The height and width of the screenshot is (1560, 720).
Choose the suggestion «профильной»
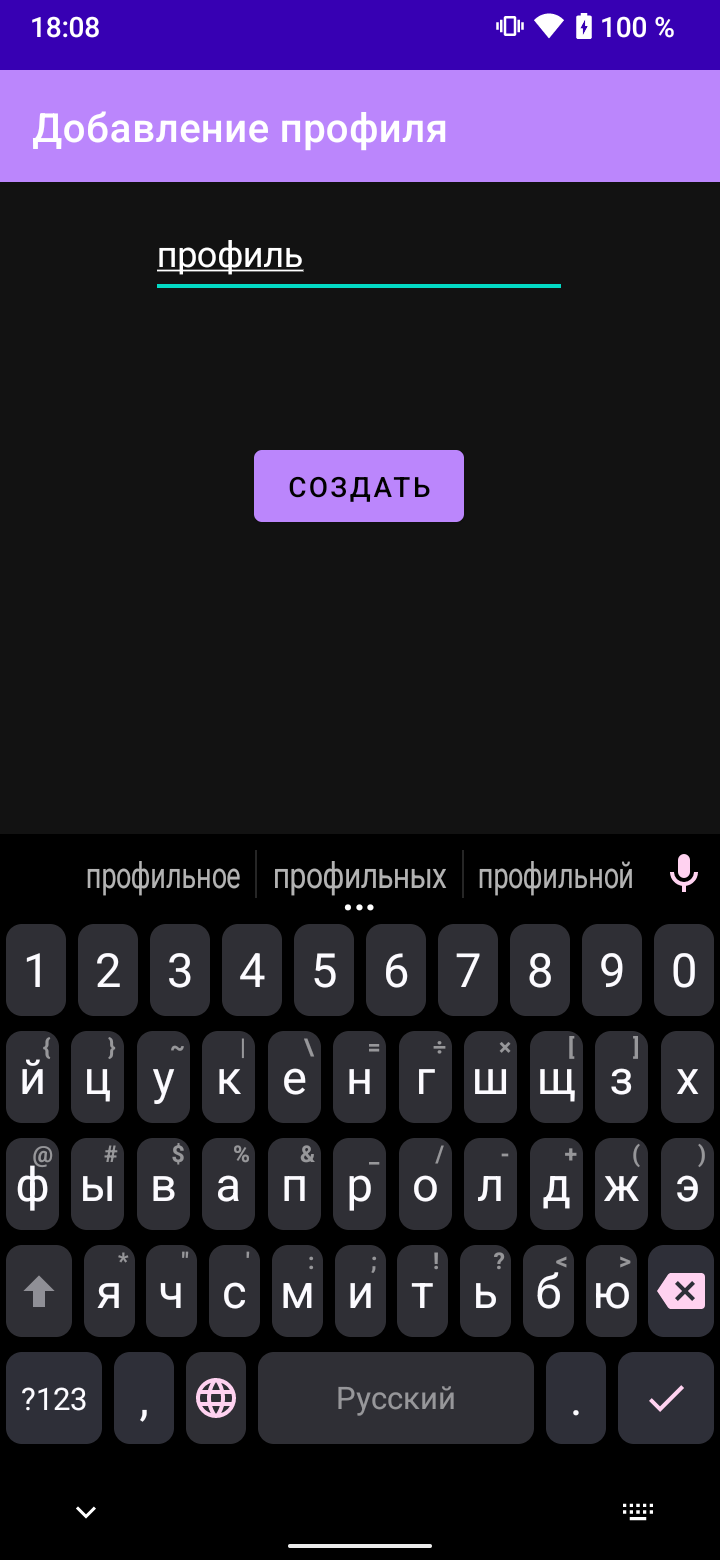pyautogui.click(x=555, y=877)
